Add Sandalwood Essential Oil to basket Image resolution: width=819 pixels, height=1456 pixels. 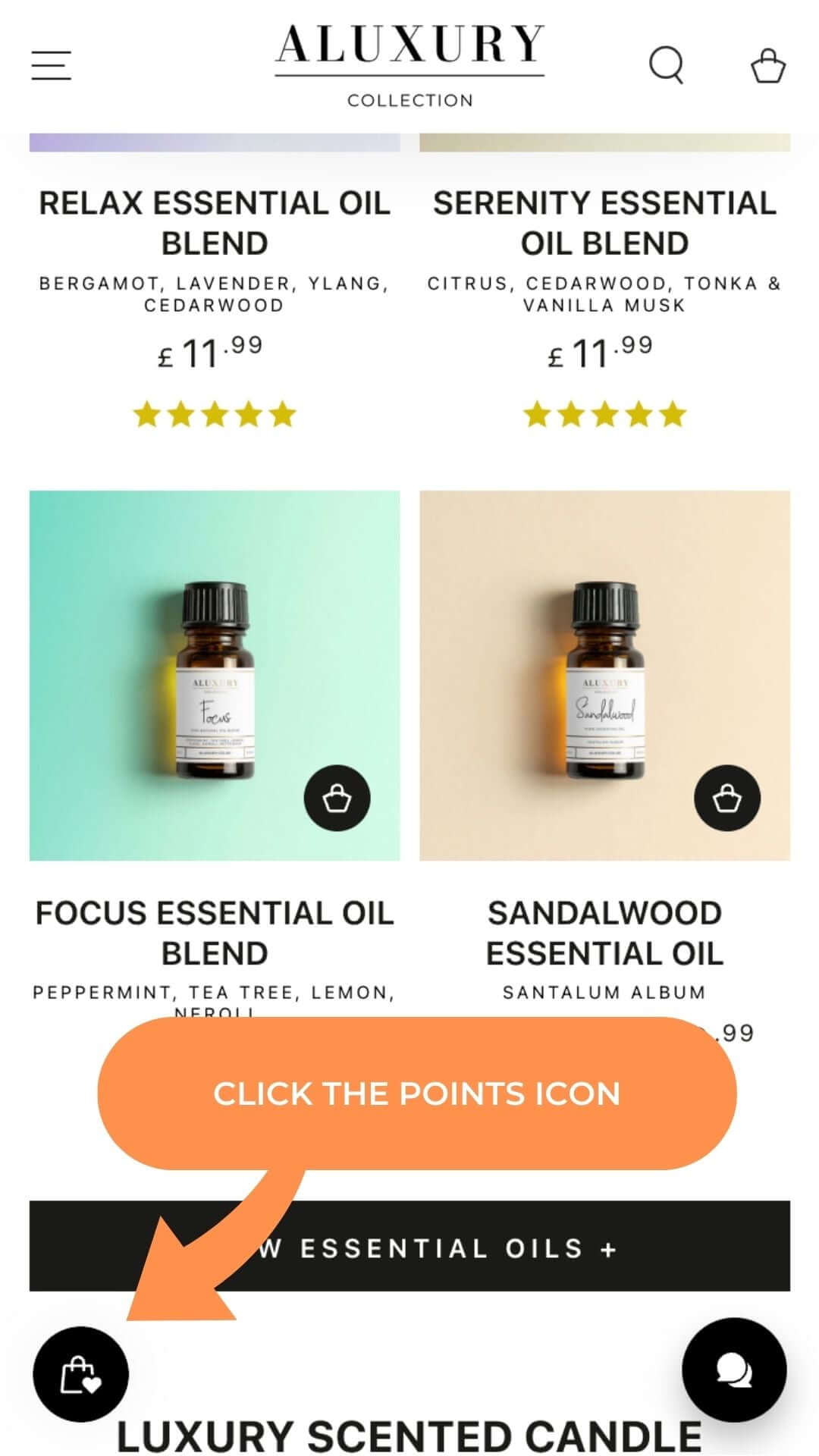click(726, 799)
